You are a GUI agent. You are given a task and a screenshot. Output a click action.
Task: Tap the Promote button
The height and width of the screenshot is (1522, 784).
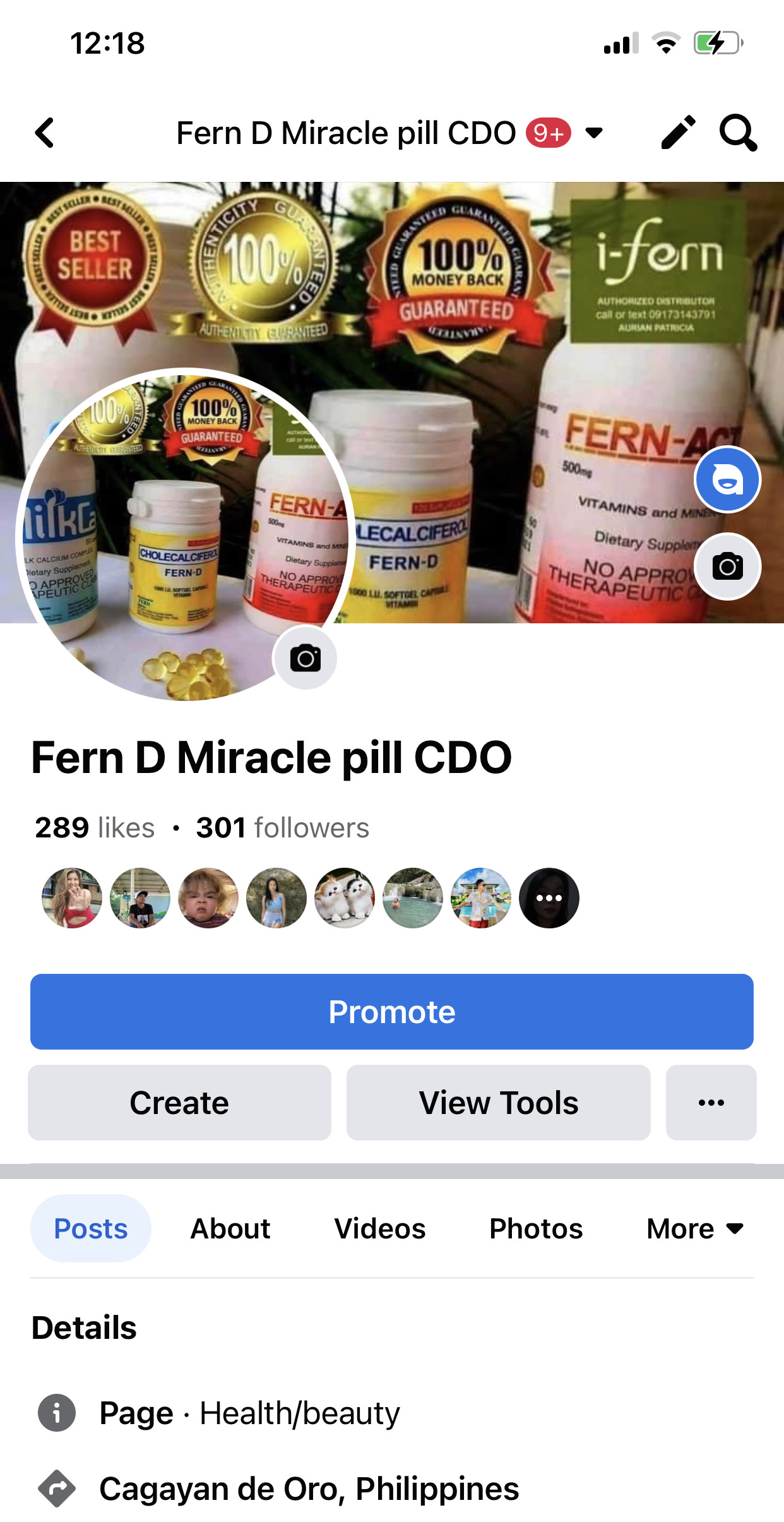[392, 1012]
